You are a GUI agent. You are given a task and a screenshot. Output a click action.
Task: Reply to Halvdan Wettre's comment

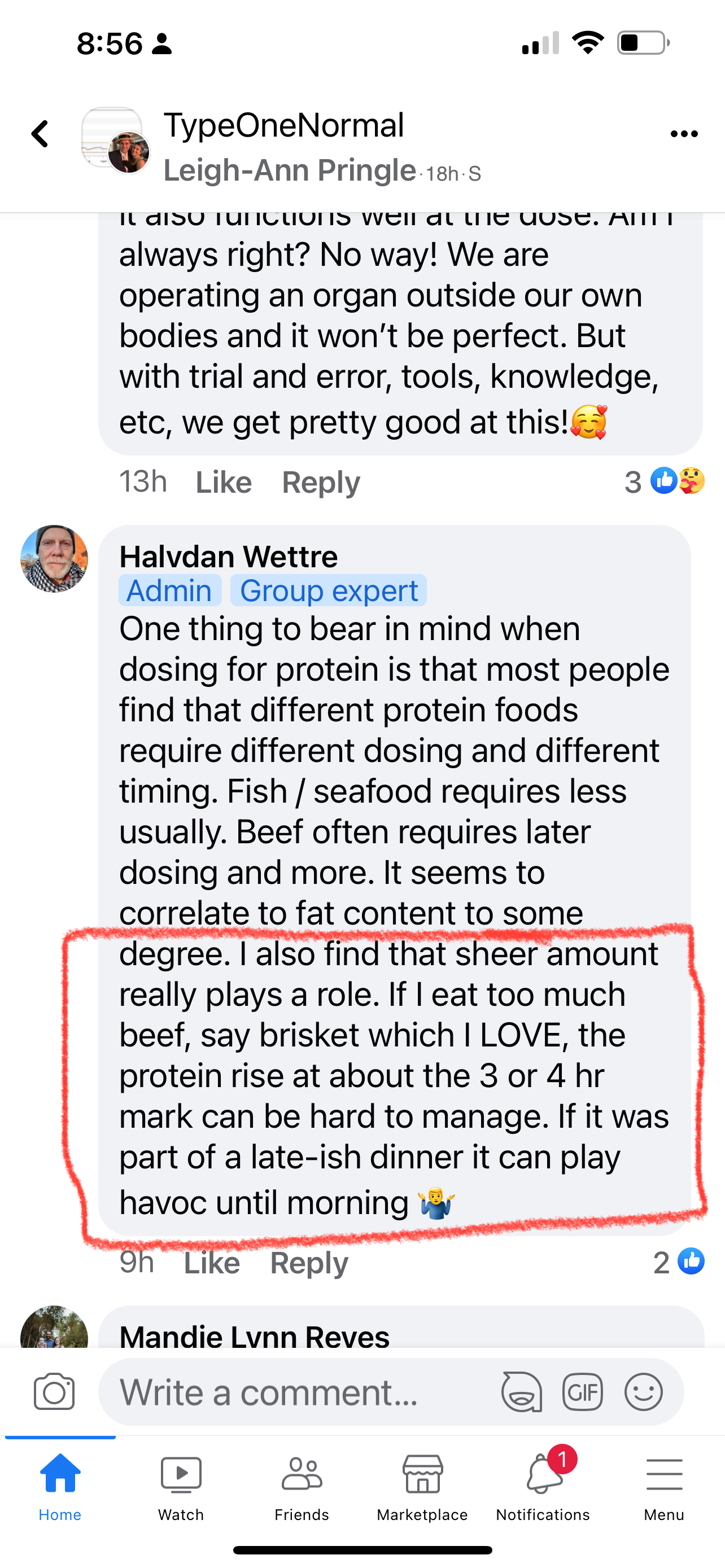coord(309,1263)
